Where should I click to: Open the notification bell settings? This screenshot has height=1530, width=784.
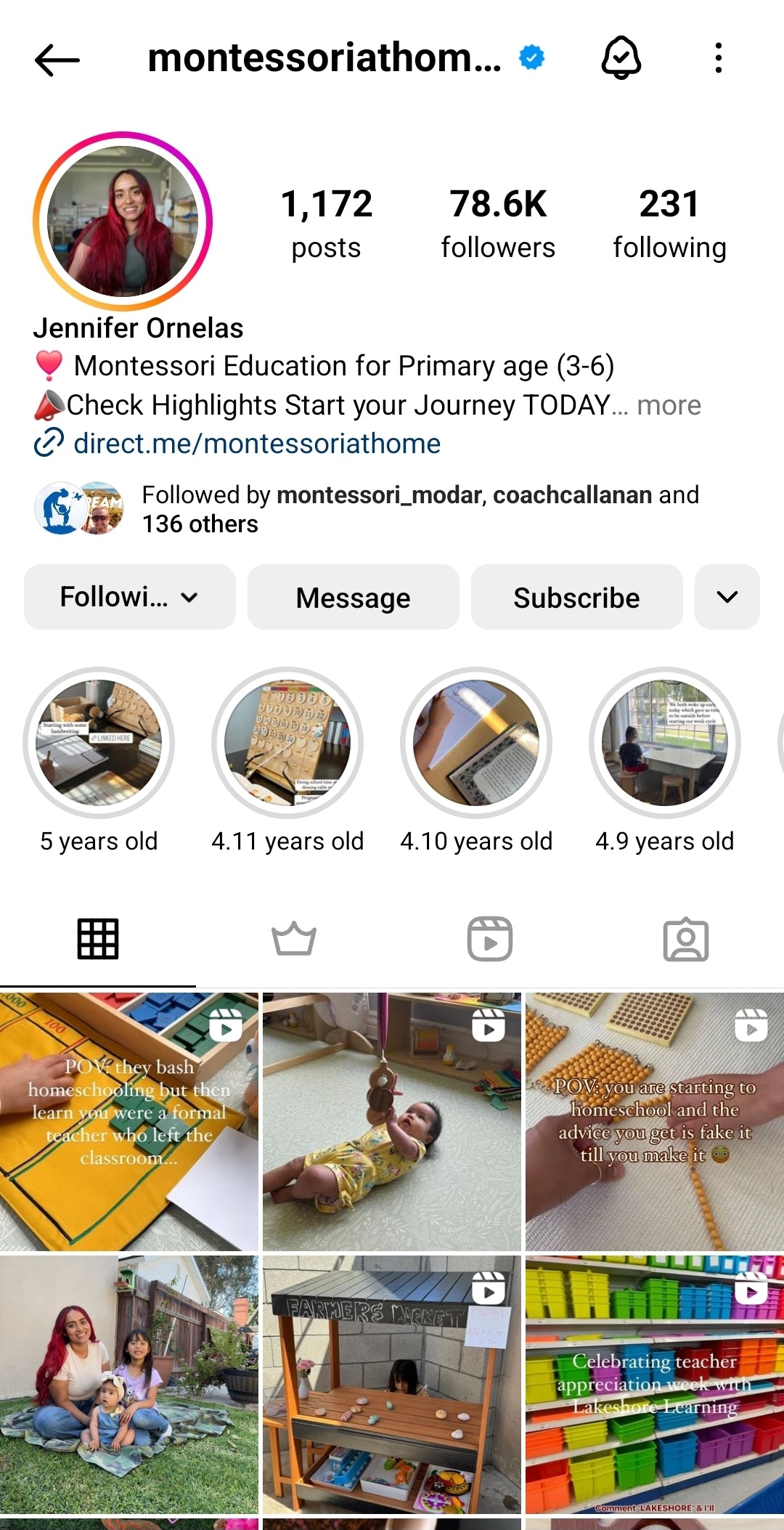pyautogui.click(x=621, y=58)
